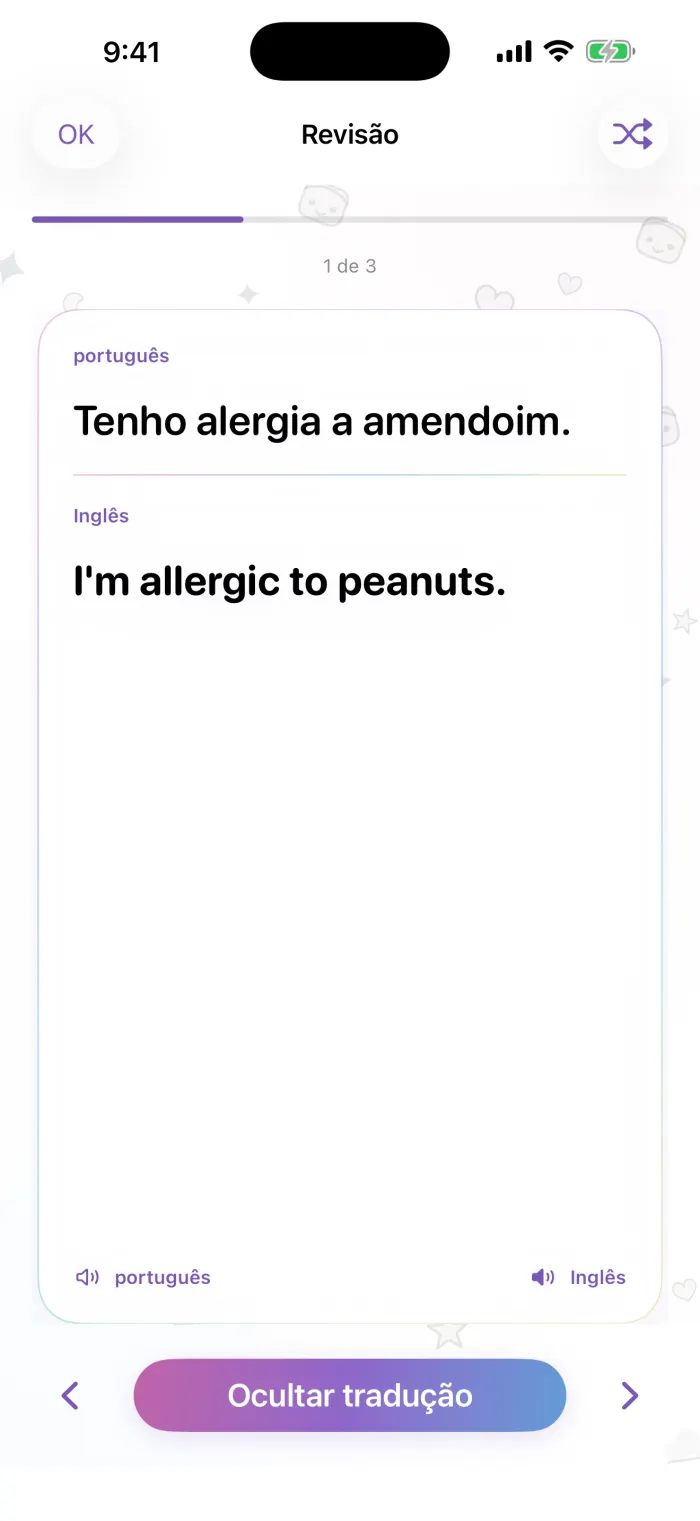This screenshot has height=1521, width=700.
Task: Shuffle the review cards
Action: pyautogui.click(x=632, y=134)
